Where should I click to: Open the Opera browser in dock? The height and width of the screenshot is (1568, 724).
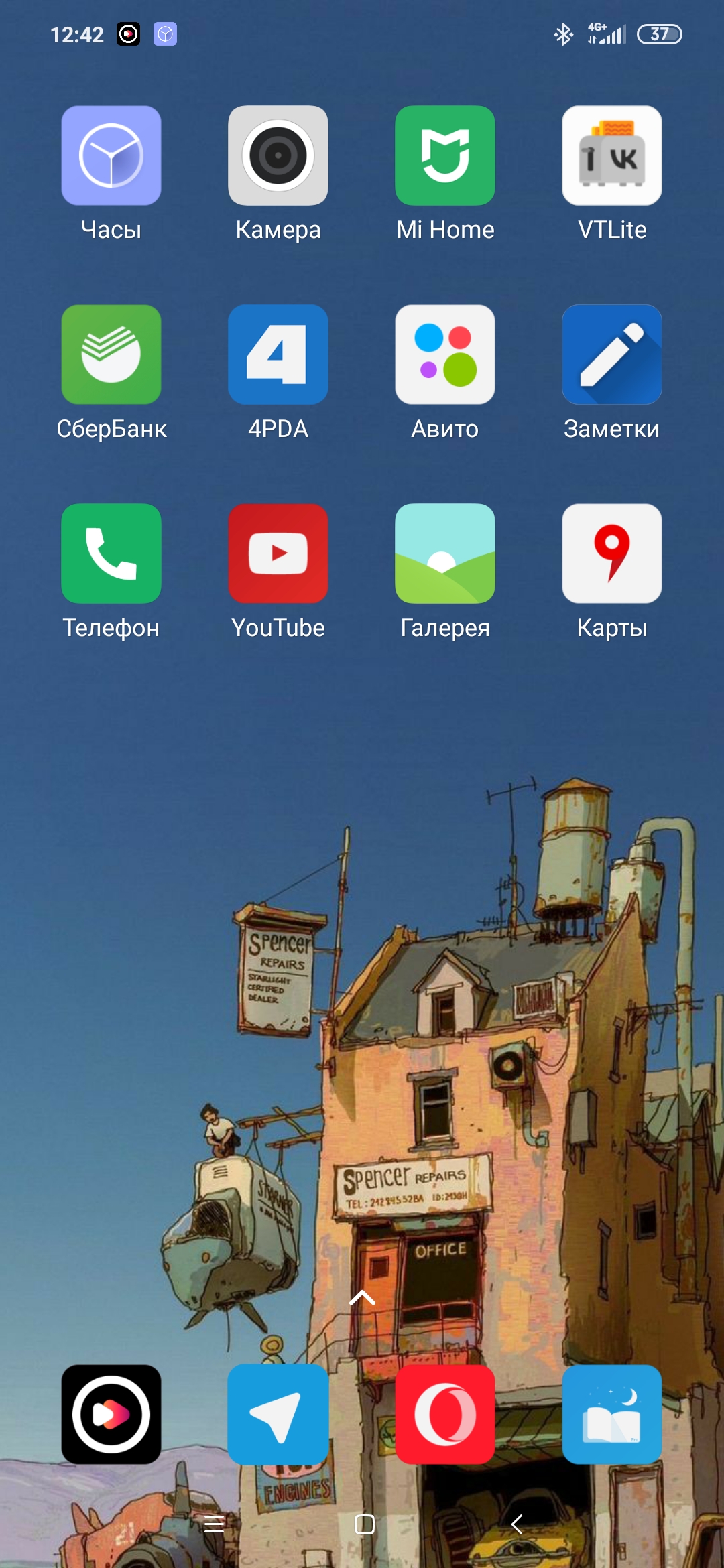coord(445,1415)
